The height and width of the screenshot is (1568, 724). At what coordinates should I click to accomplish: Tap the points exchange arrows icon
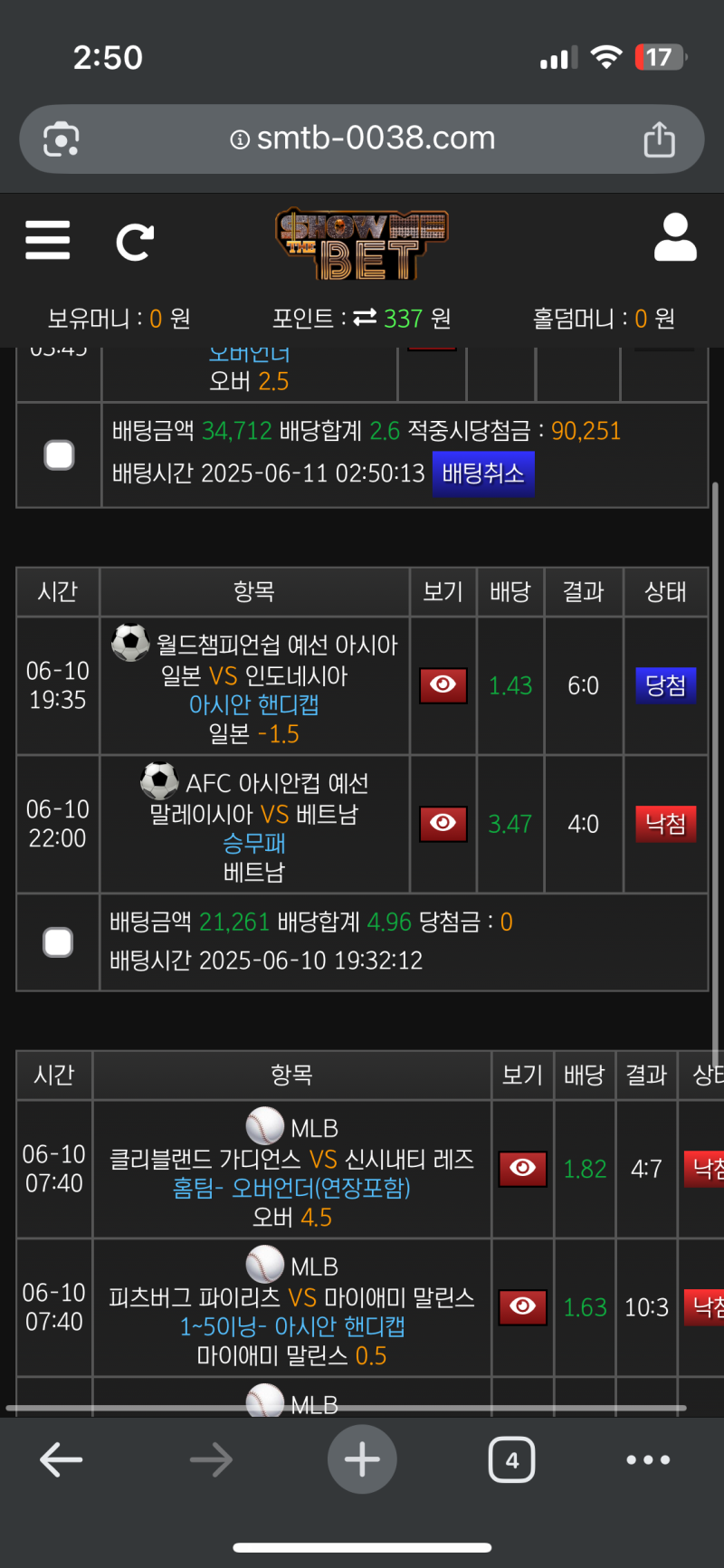pyautogui.click(x=365, y=318)
